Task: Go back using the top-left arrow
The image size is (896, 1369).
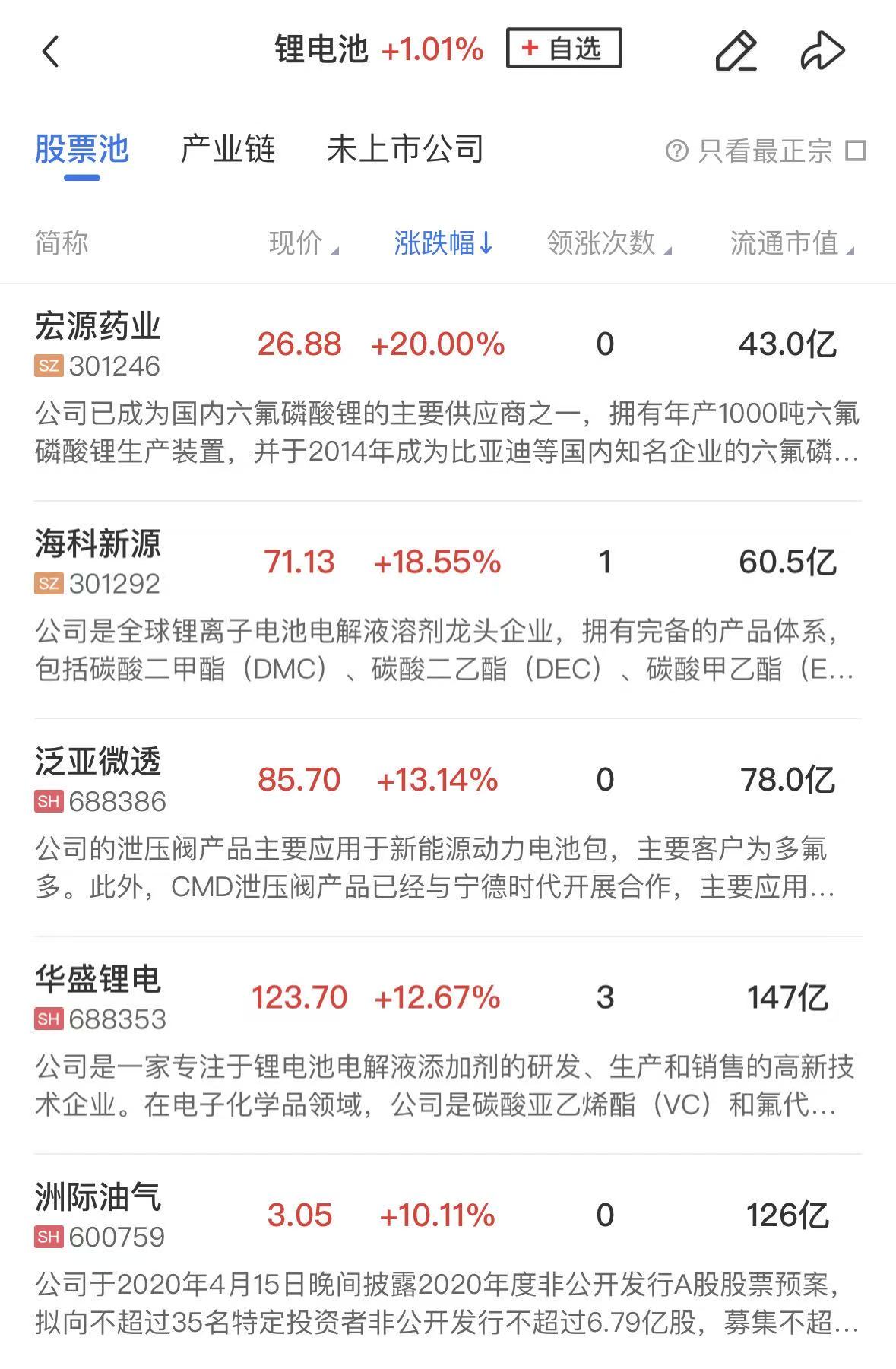Action: [50, 52]
